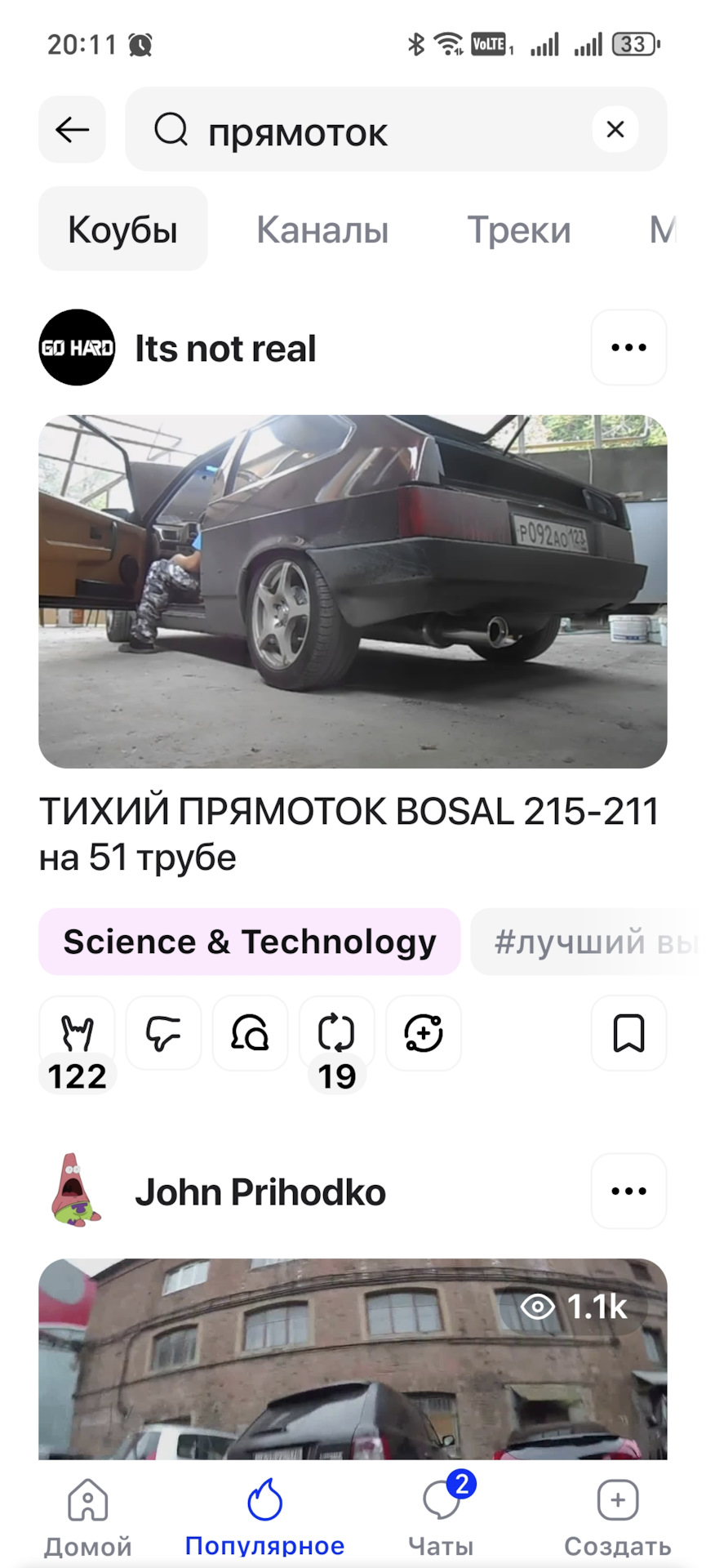The image size is (706, 1568).
Task: Select the Коубы tab
Action: [x=122, y=229]
